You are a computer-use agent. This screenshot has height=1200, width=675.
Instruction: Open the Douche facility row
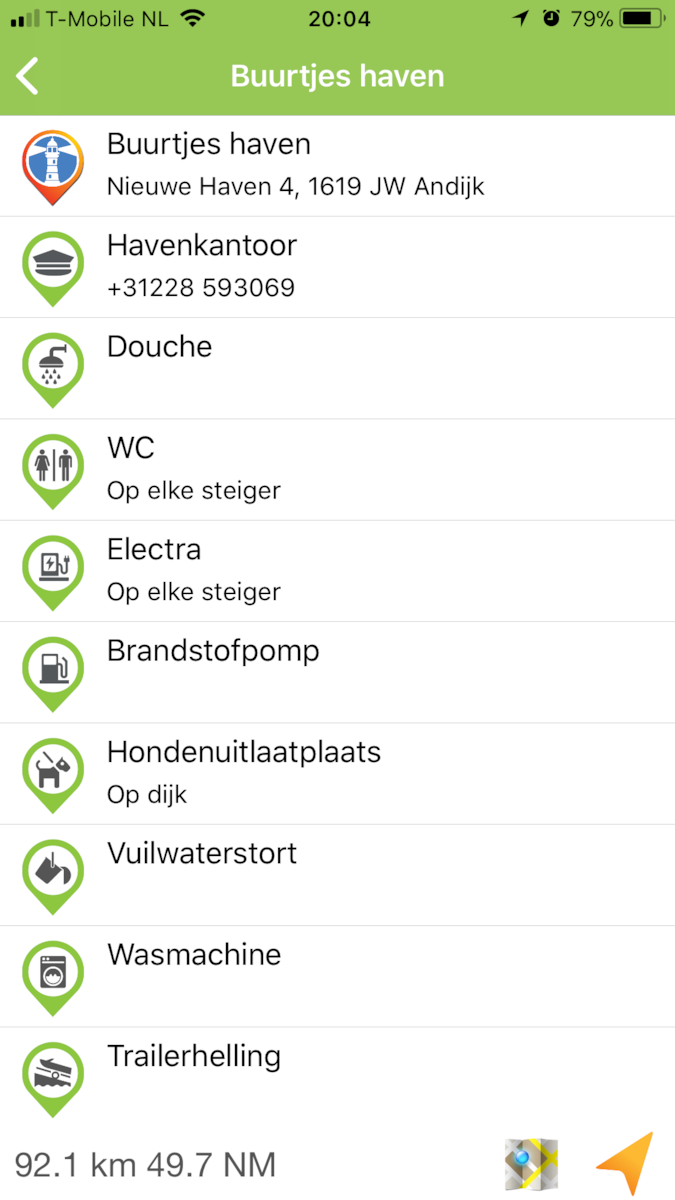click(x=337, y=368)
